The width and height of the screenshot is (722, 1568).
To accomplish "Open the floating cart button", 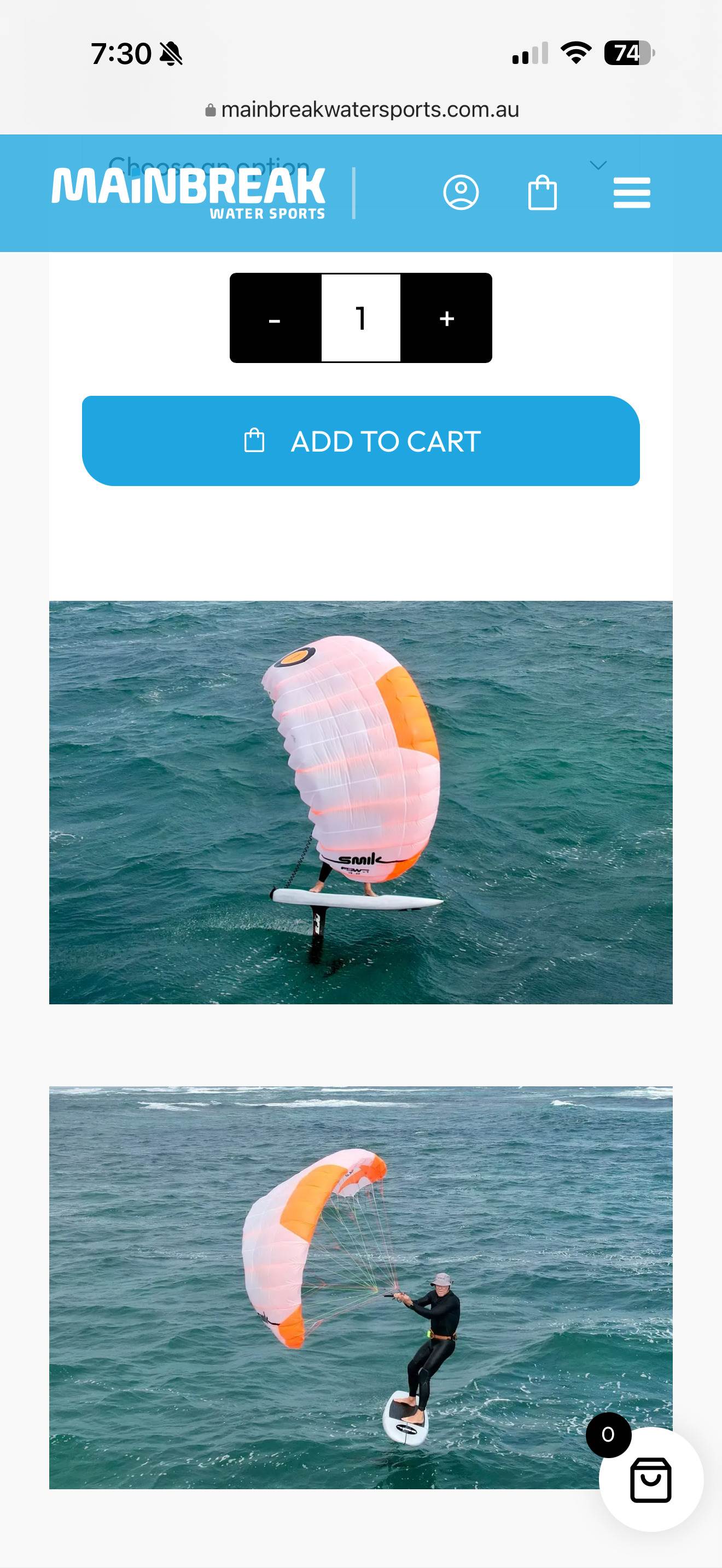I will click(650, 1479).
